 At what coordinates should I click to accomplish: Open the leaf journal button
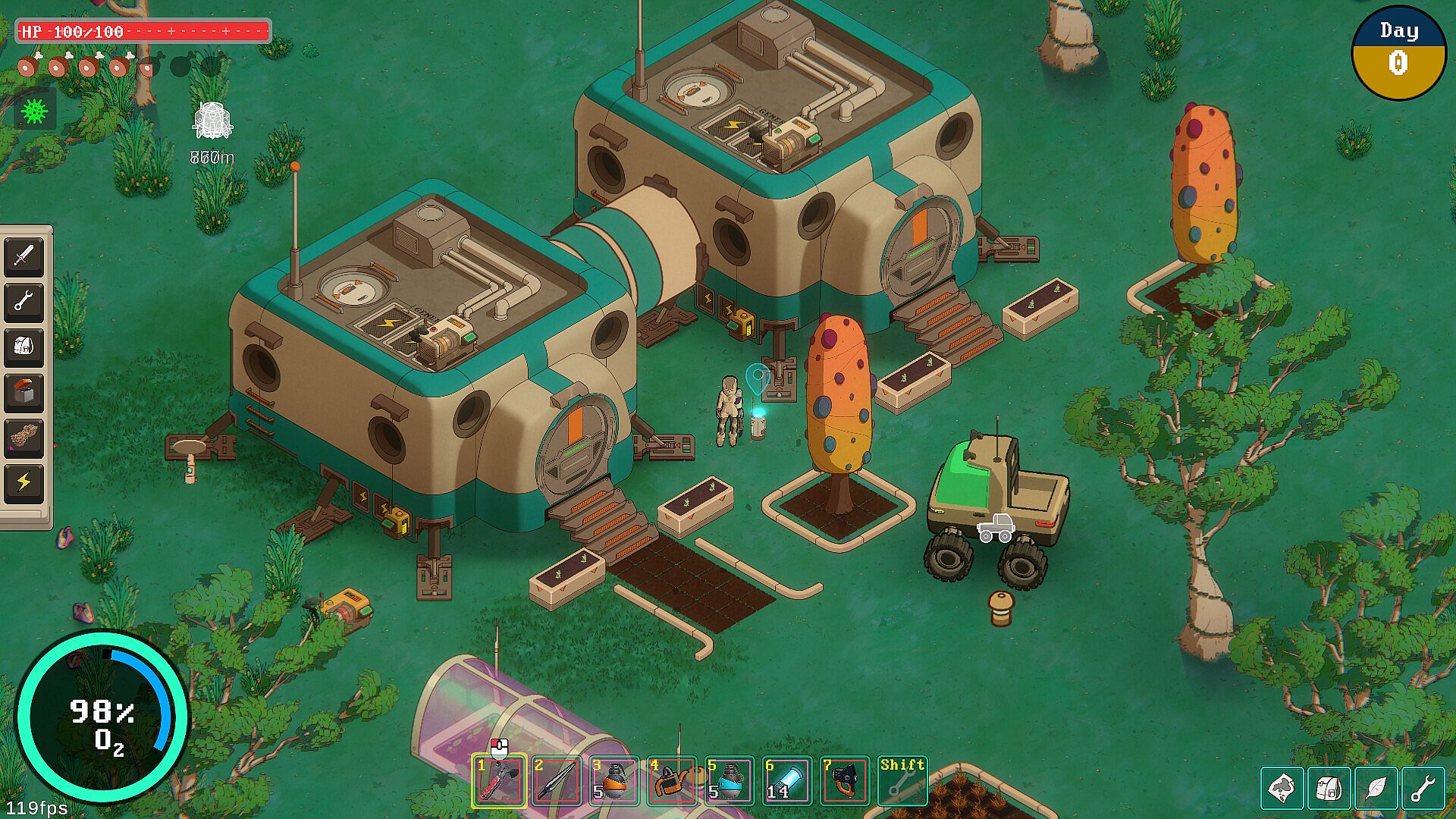tap(1376, 789)
